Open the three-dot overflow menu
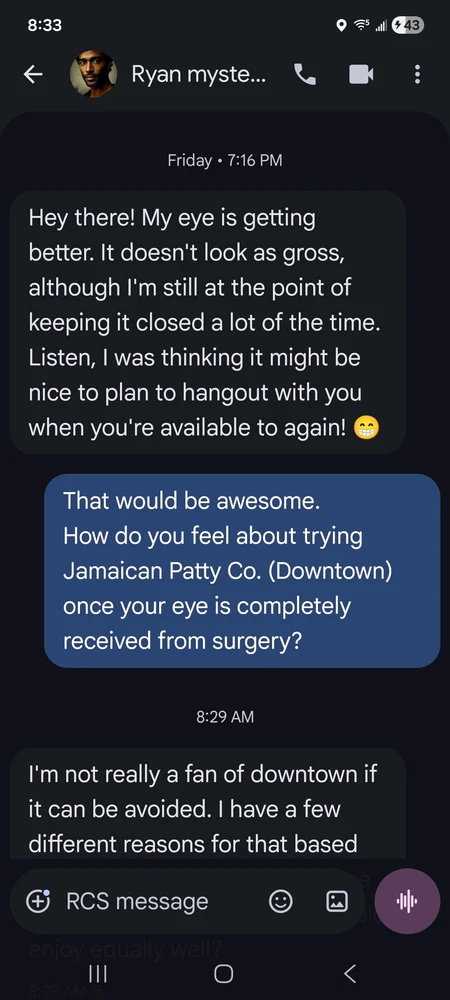 [x=417, y=75]
